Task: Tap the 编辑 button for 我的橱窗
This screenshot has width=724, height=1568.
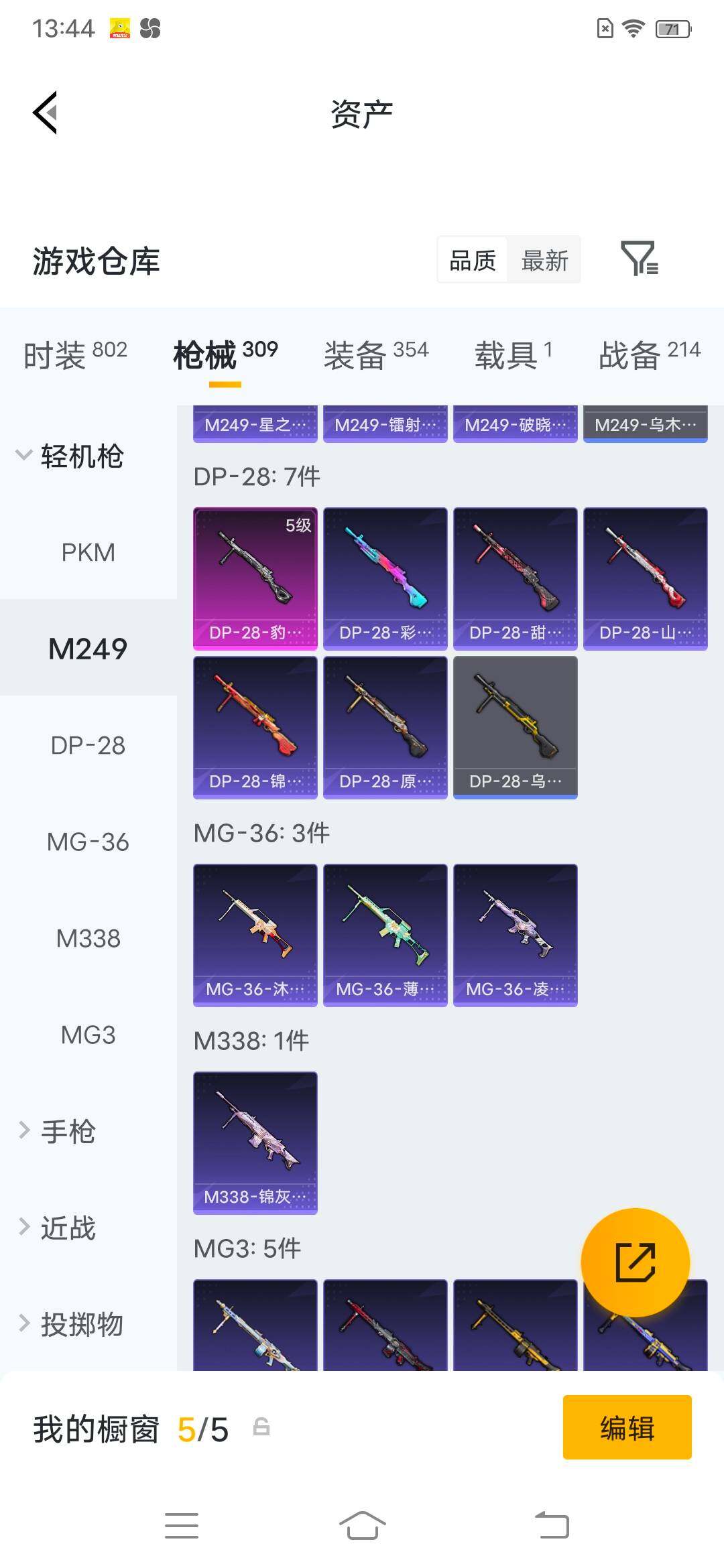Action: pyautogui.click(x=627, y=1427)
